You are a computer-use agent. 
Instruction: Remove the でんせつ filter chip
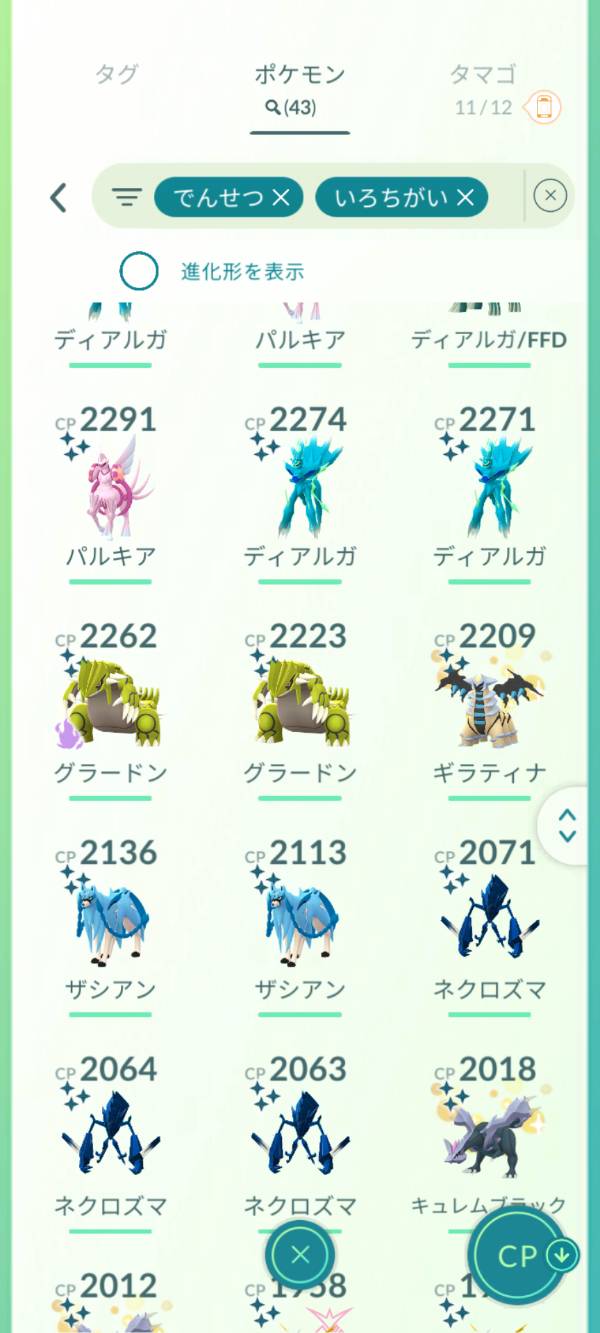[x=281, y=197]
